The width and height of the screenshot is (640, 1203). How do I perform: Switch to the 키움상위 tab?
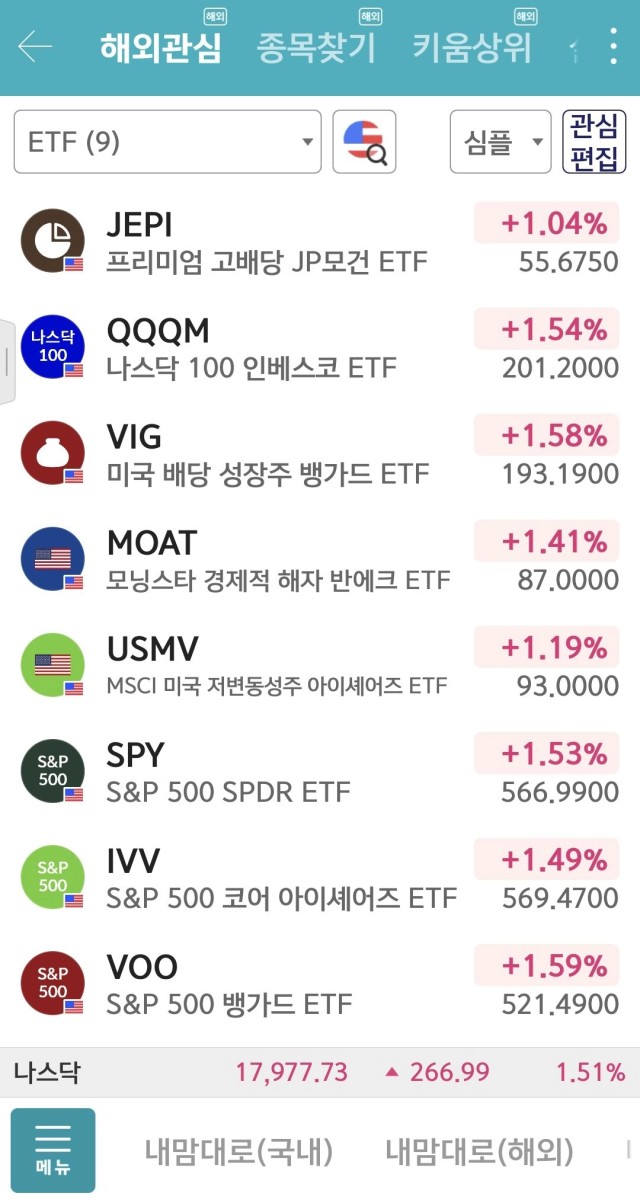(x=471, y=48)
